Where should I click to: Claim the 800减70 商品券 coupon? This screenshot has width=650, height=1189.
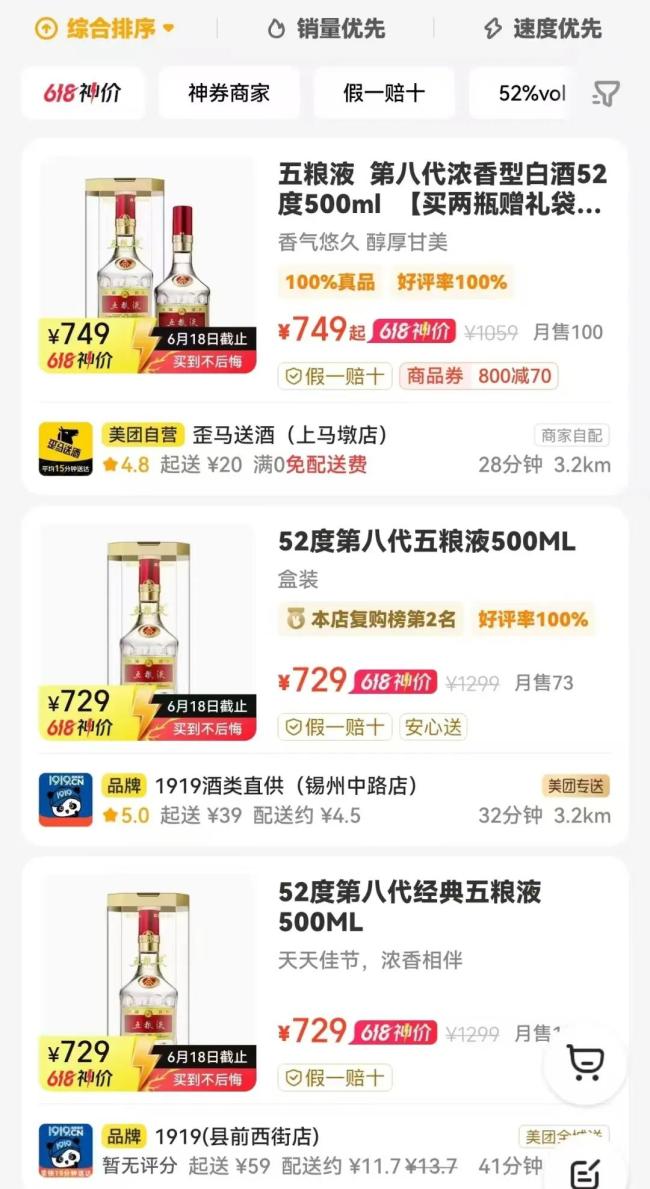pos(479,377)
